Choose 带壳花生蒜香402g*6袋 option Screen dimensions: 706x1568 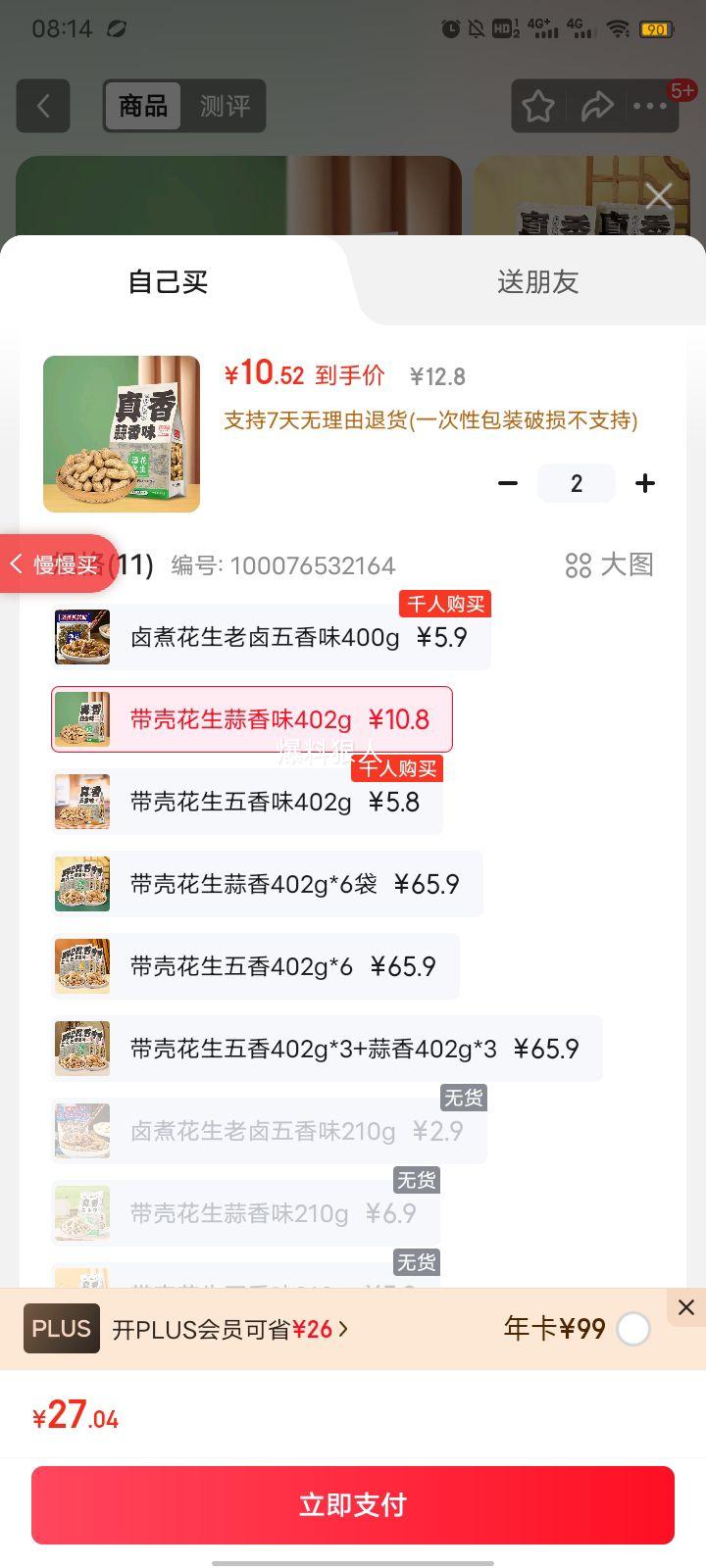pos(267,885)
